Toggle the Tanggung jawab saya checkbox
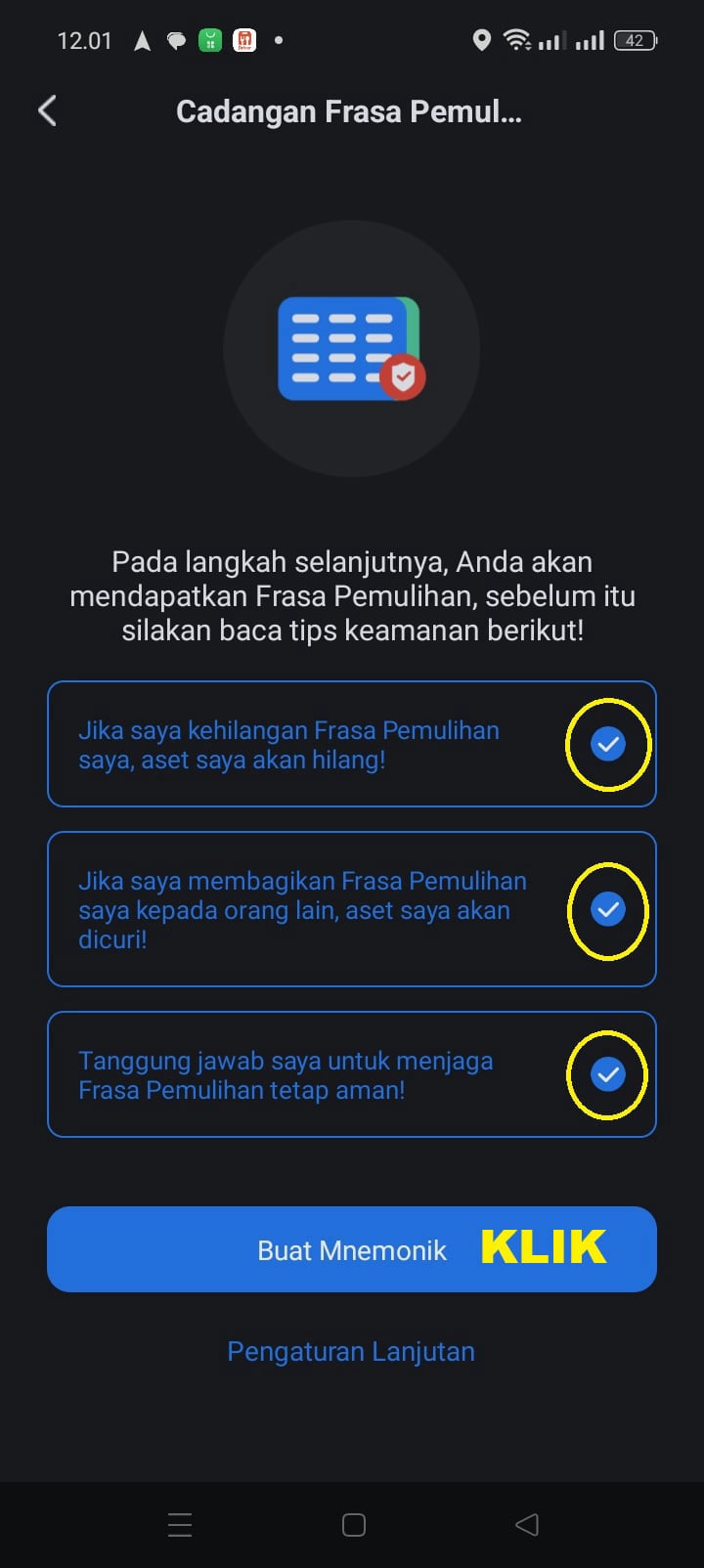This screenshot has height=1568, width=704. 607,1074
